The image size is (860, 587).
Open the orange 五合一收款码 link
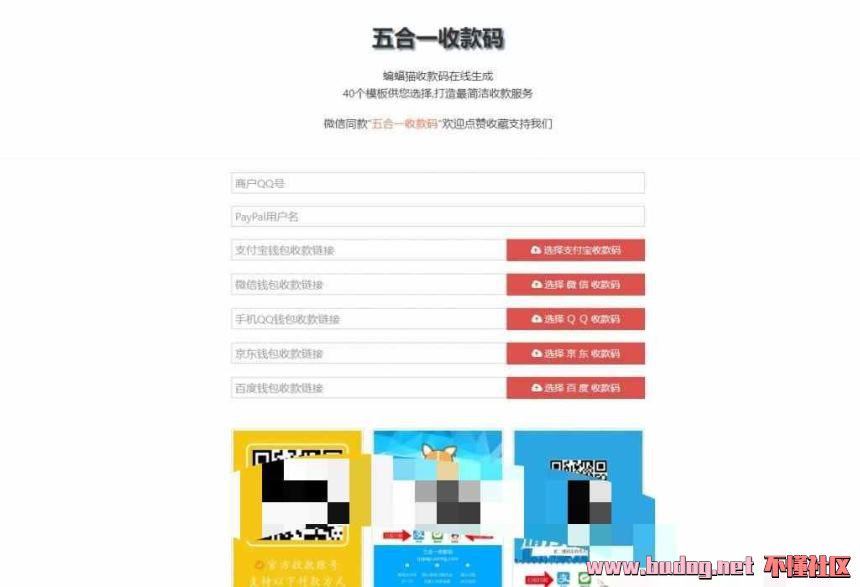405,124
